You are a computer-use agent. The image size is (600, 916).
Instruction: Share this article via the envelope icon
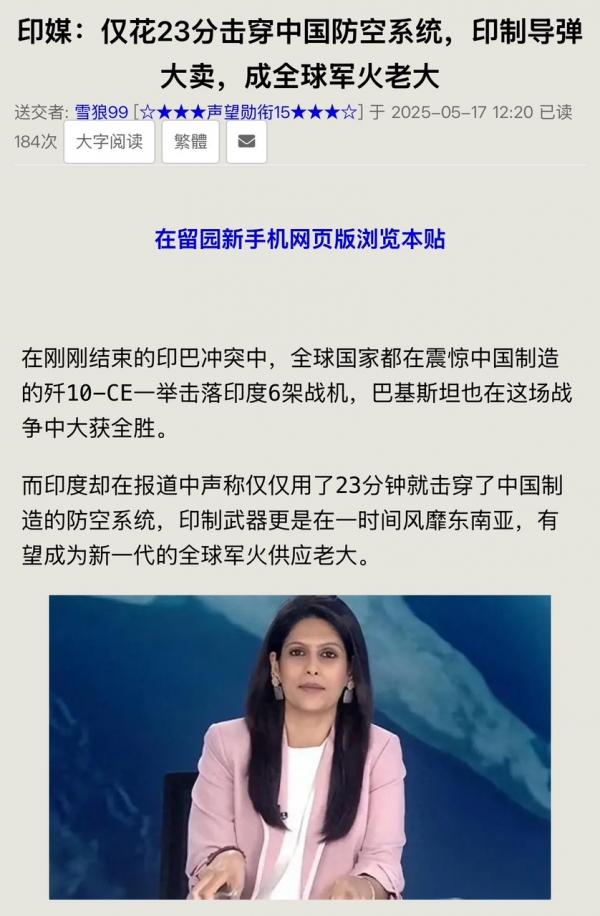coord(246,142)
